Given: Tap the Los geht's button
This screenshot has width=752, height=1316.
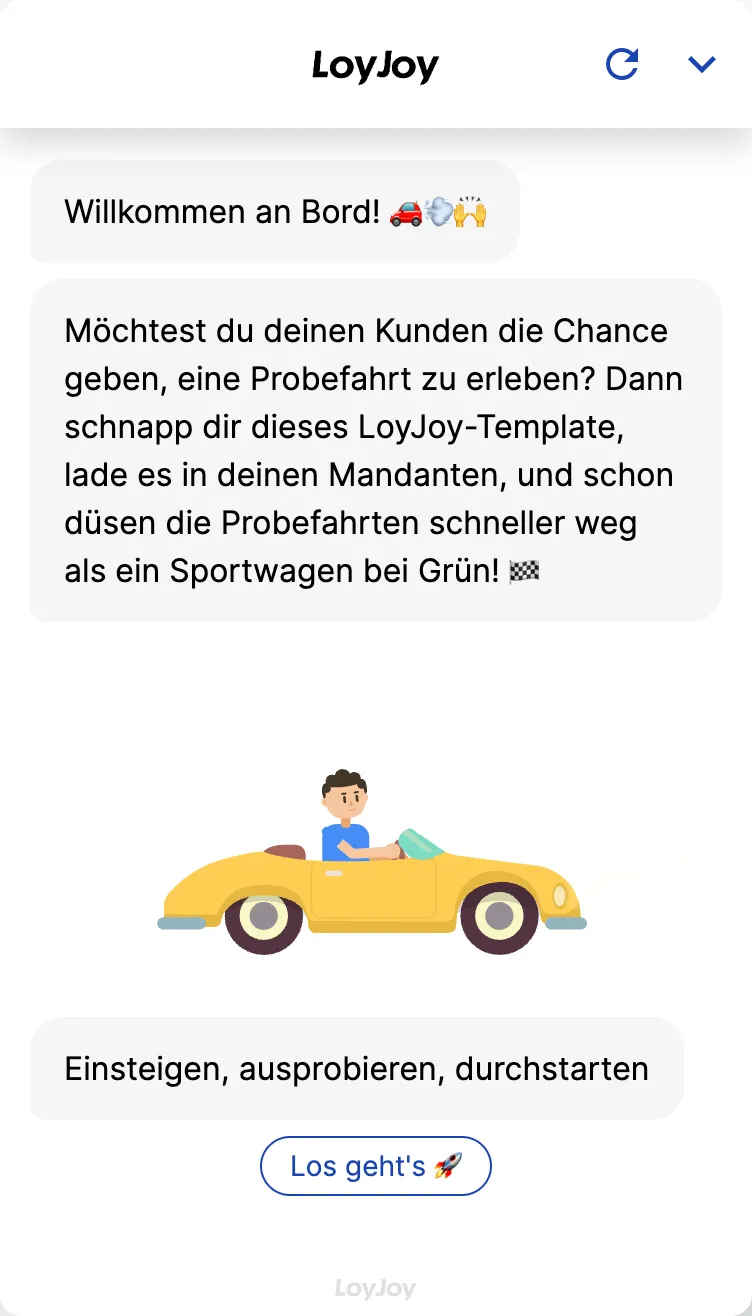Looking at the screenshot, I should coord(376,1166).
